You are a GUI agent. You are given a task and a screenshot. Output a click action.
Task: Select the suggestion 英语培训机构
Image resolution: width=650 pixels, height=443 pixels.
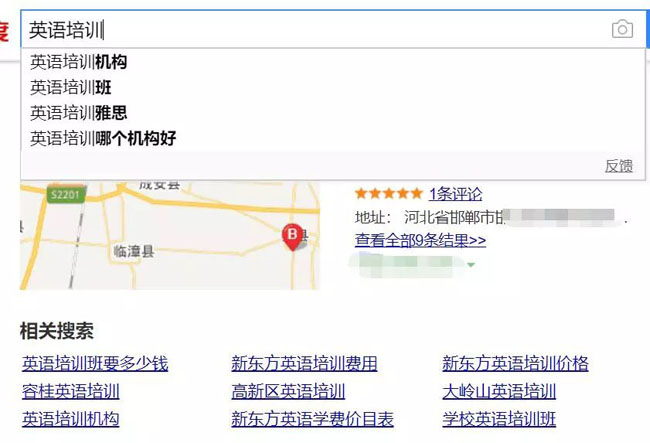(79, 62)
